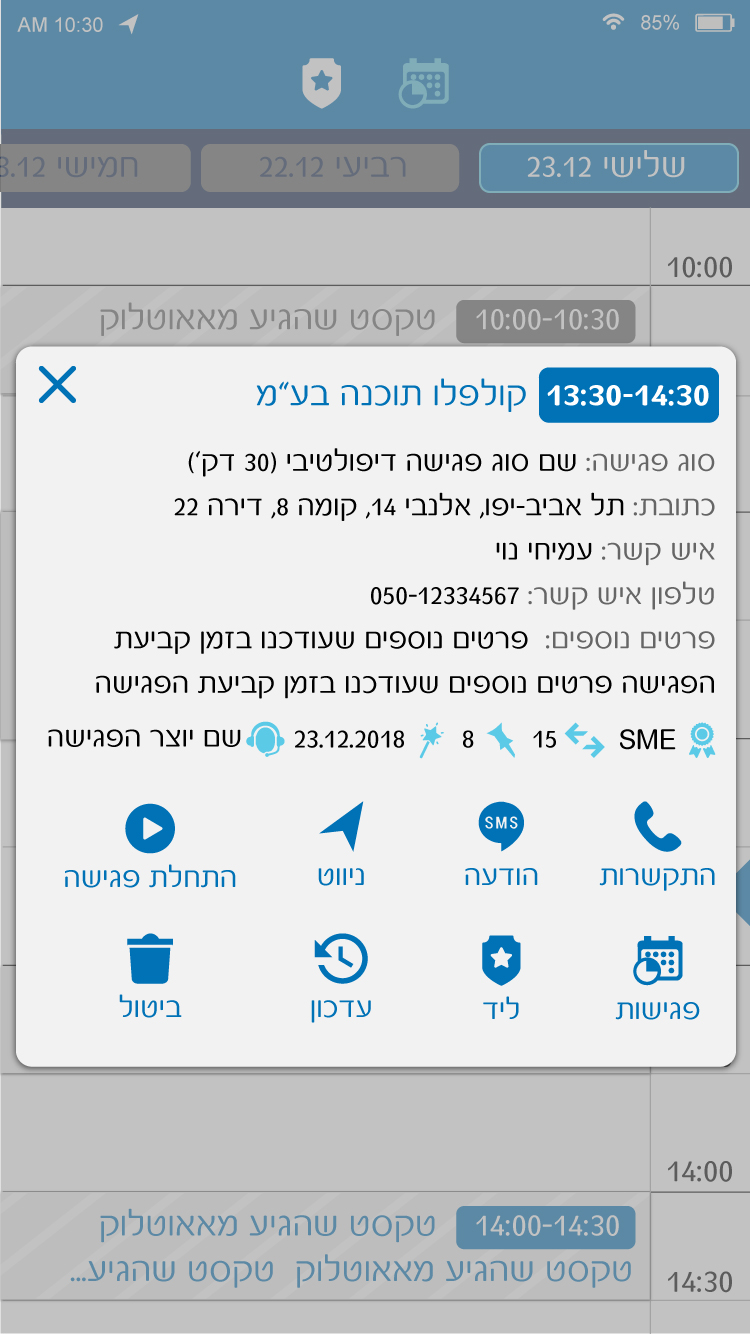Viewport: 750px width, 1334px height.
Task: Switch to the רביעי 22.12 day tab
Action: point(330,167)
